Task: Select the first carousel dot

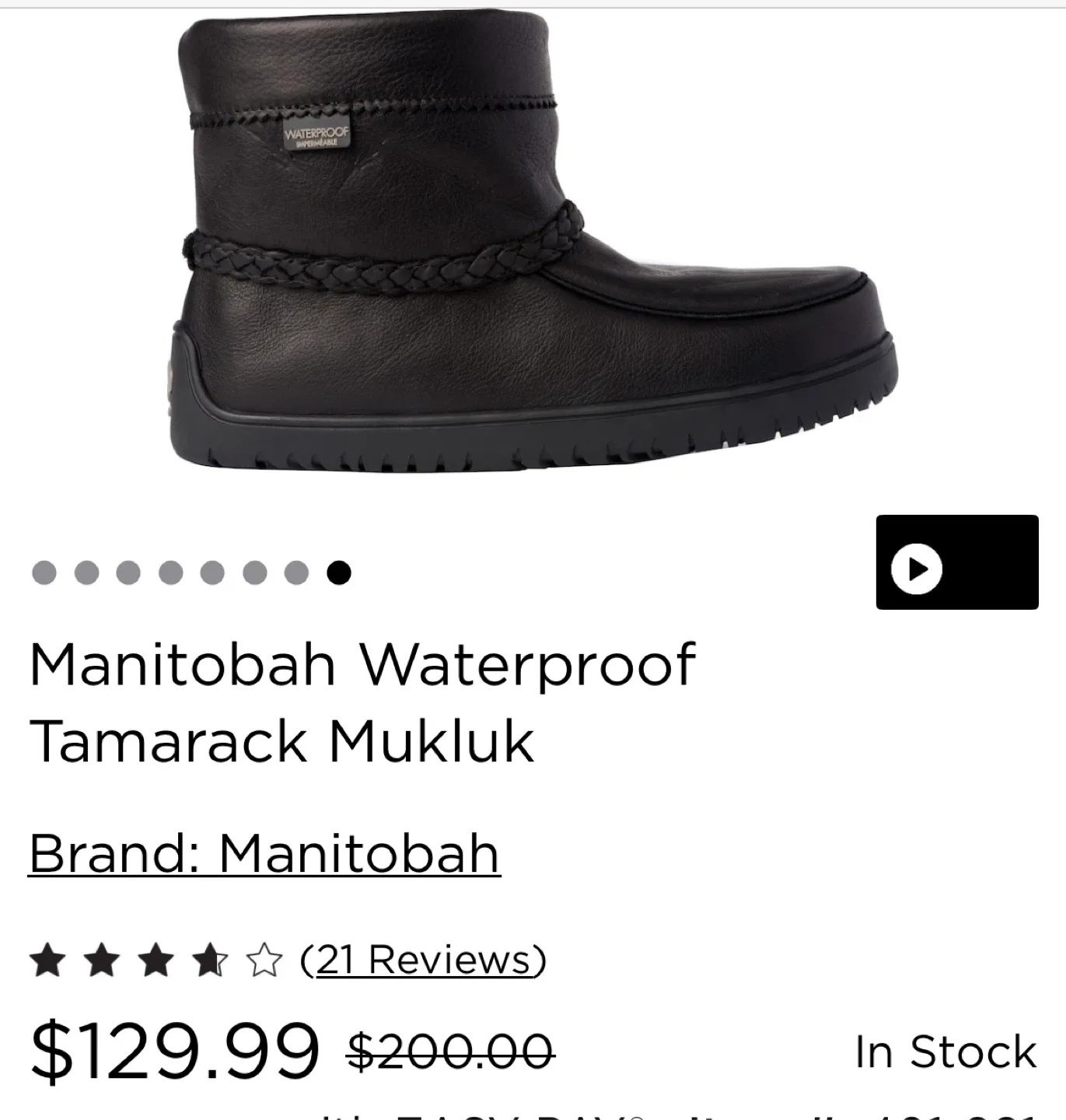Action: click(x=42, y=572)
